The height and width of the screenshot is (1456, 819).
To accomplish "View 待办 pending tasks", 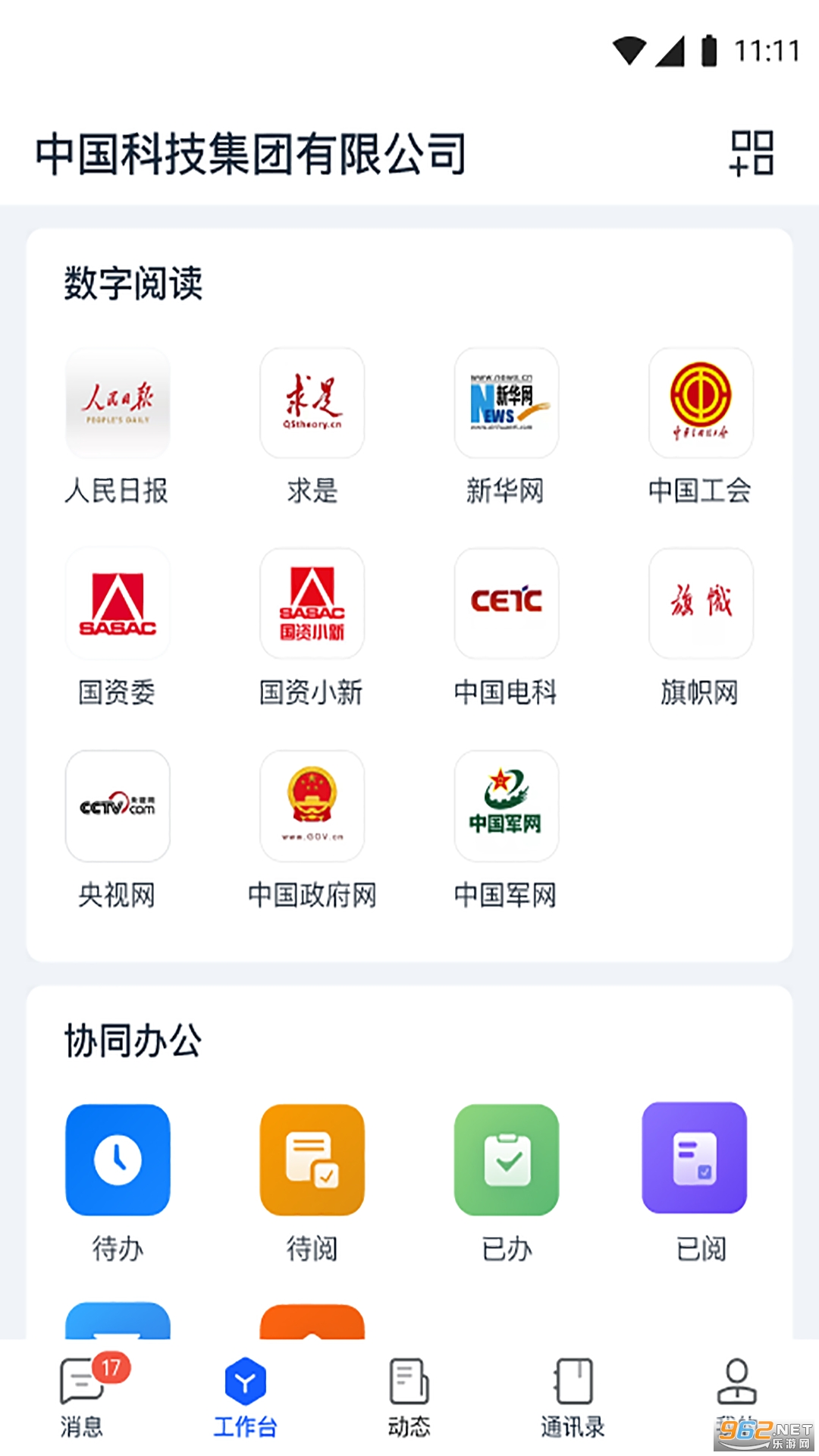I will (118, 1159).
